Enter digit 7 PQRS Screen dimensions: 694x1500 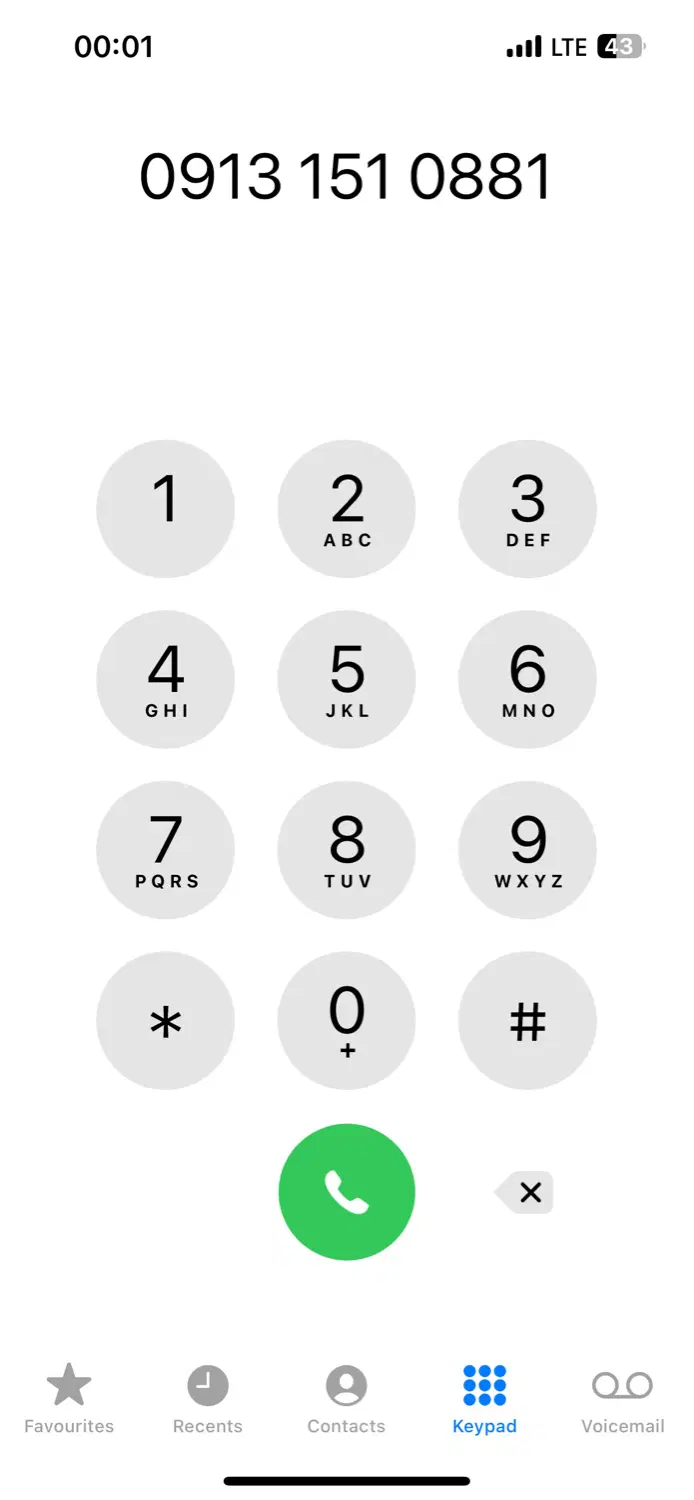(166, 851)
